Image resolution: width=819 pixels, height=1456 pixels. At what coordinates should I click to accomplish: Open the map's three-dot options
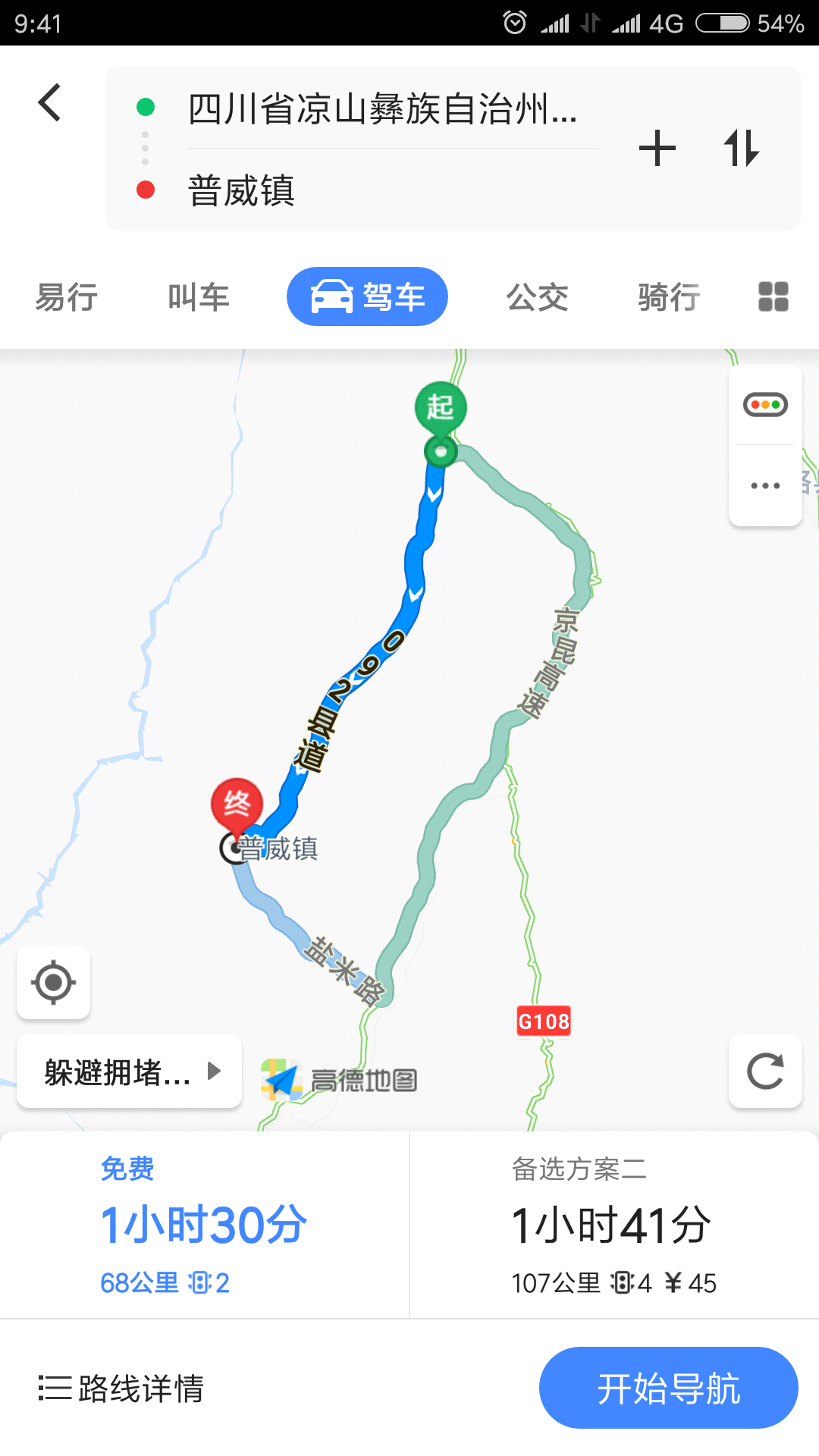pyautogui.click(x=765, y=485)
